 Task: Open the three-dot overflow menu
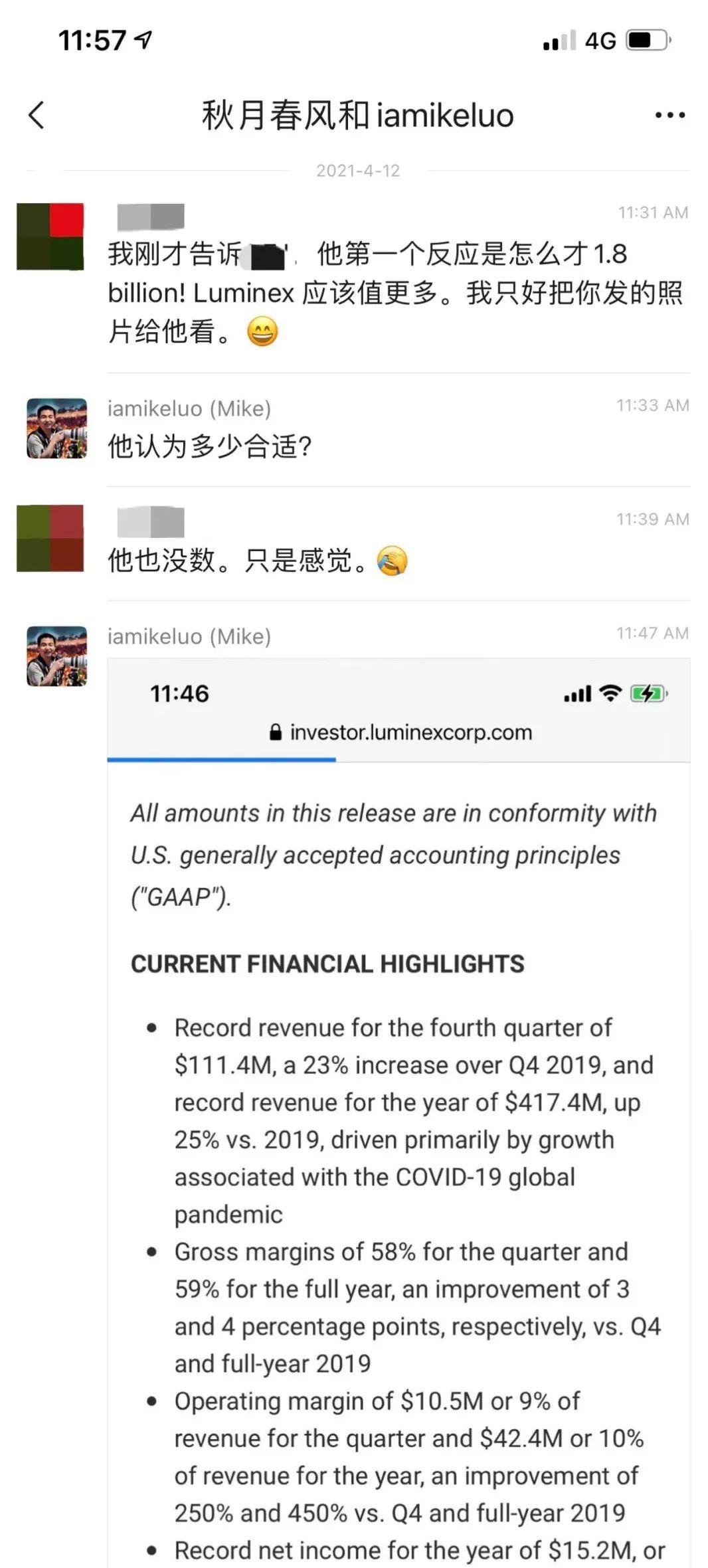pyautogui.click(x=669, y=115)
